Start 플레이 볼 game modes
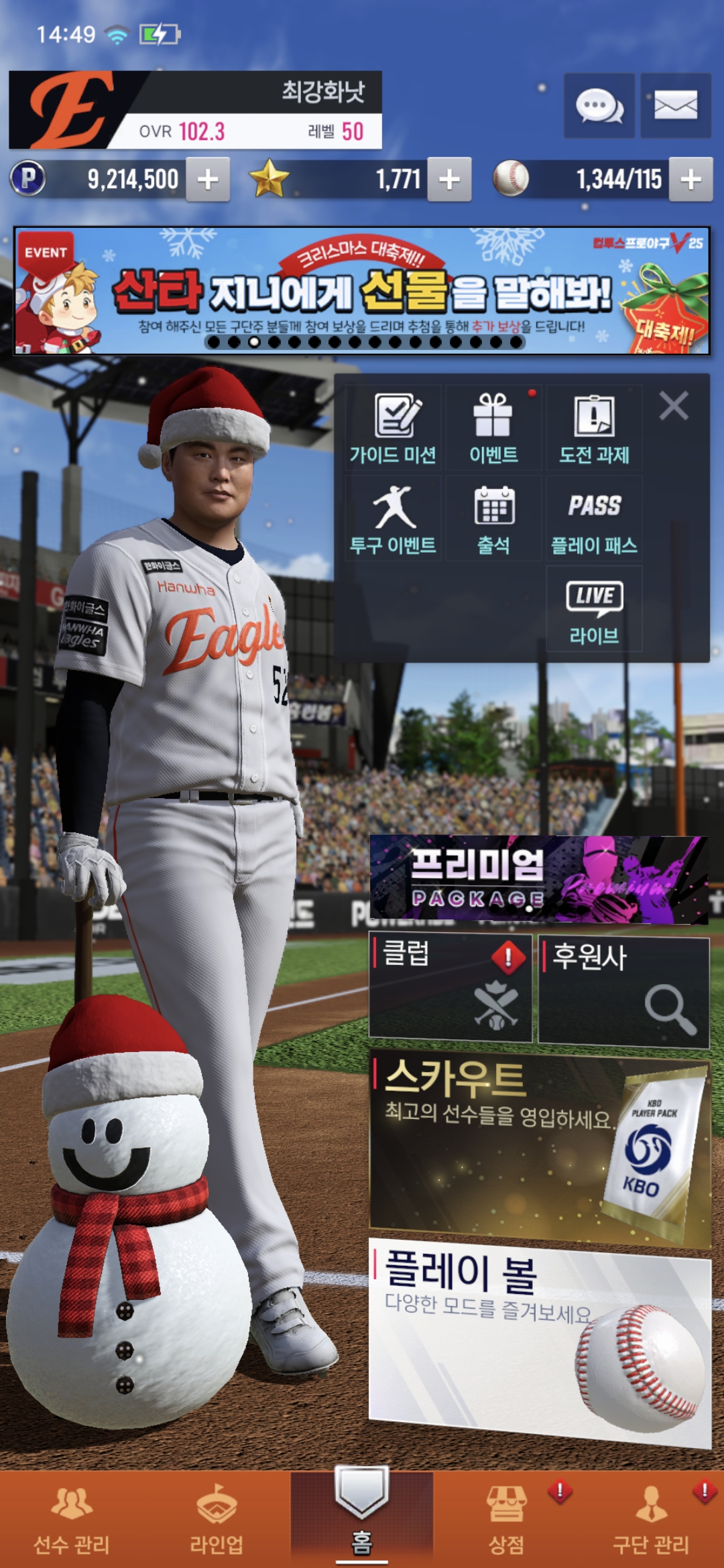 pyautogui.click(x=538, y=1340)
